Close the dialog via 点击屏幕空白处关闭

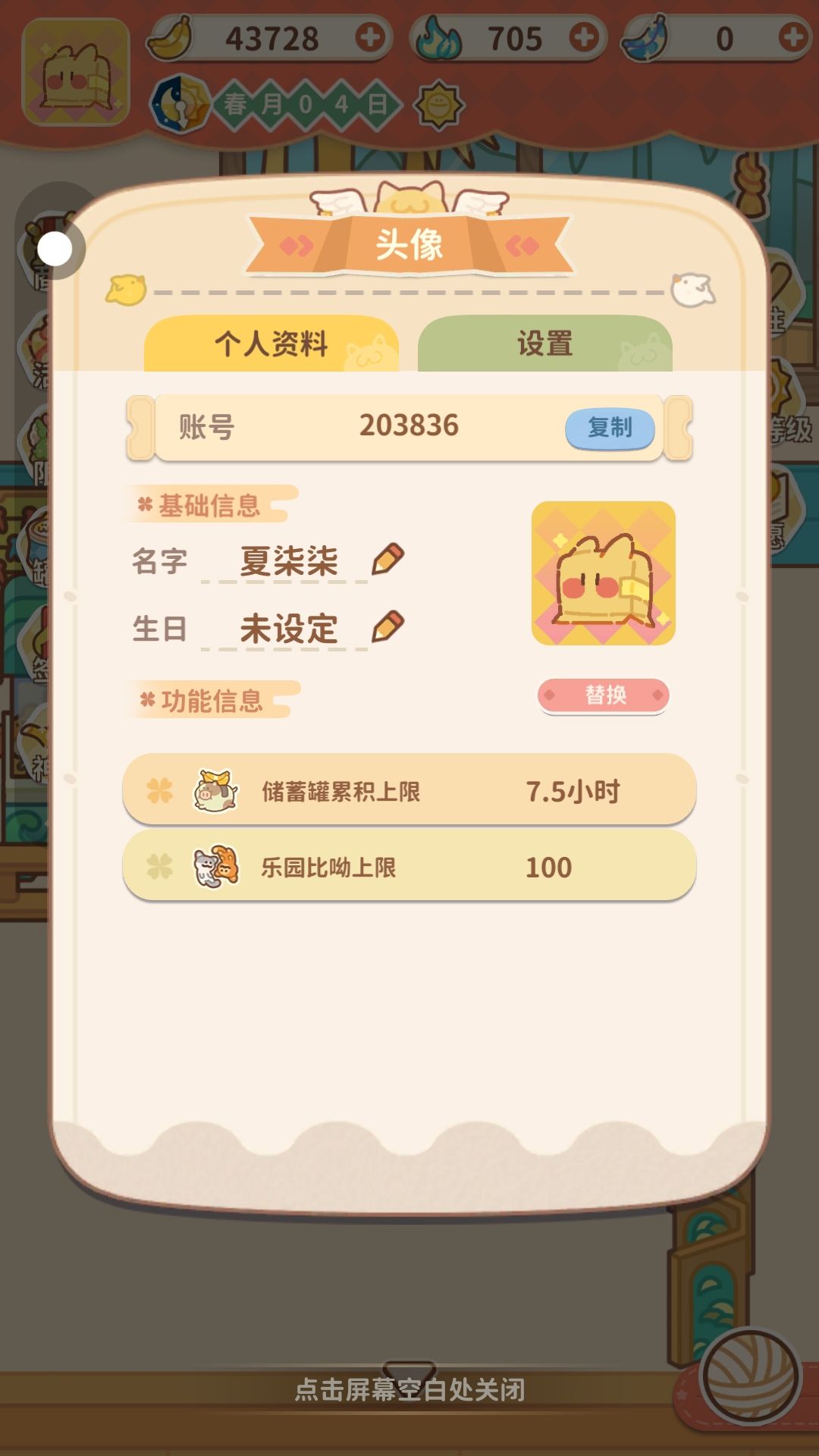coord(409,1389)
